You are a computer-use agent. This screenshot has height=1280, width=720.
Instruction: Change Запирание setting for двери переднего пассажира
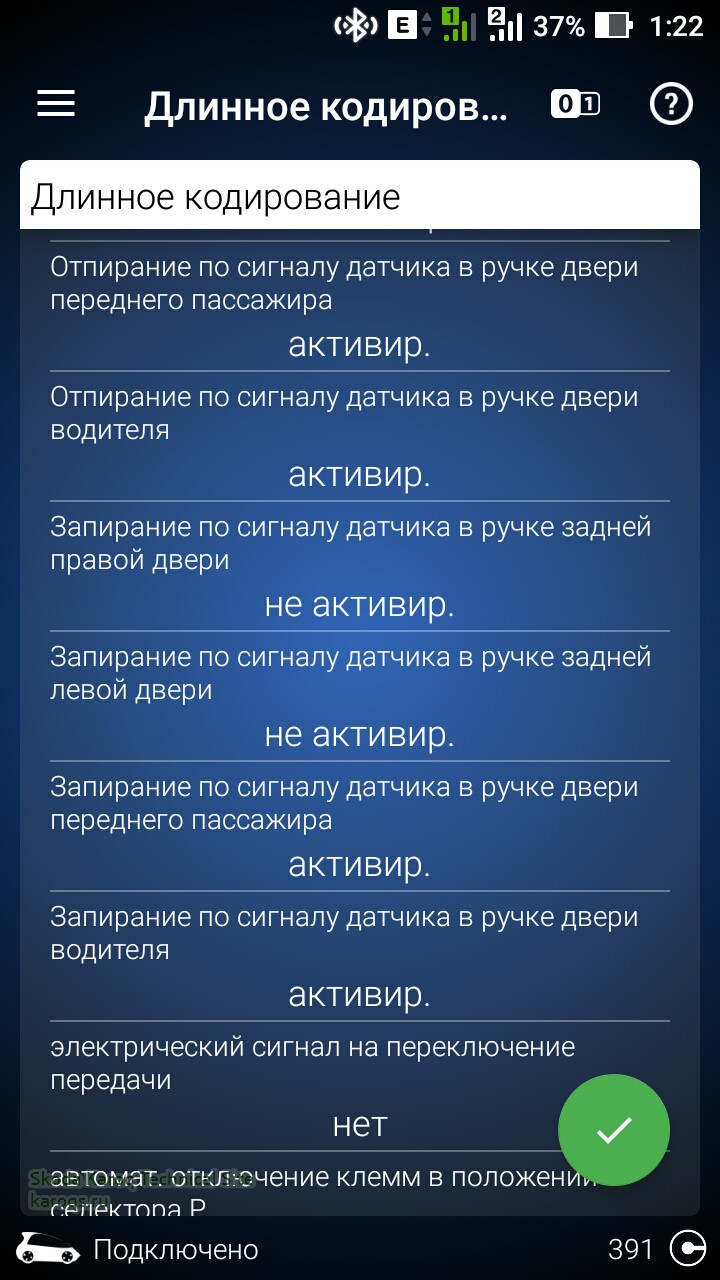359,865
